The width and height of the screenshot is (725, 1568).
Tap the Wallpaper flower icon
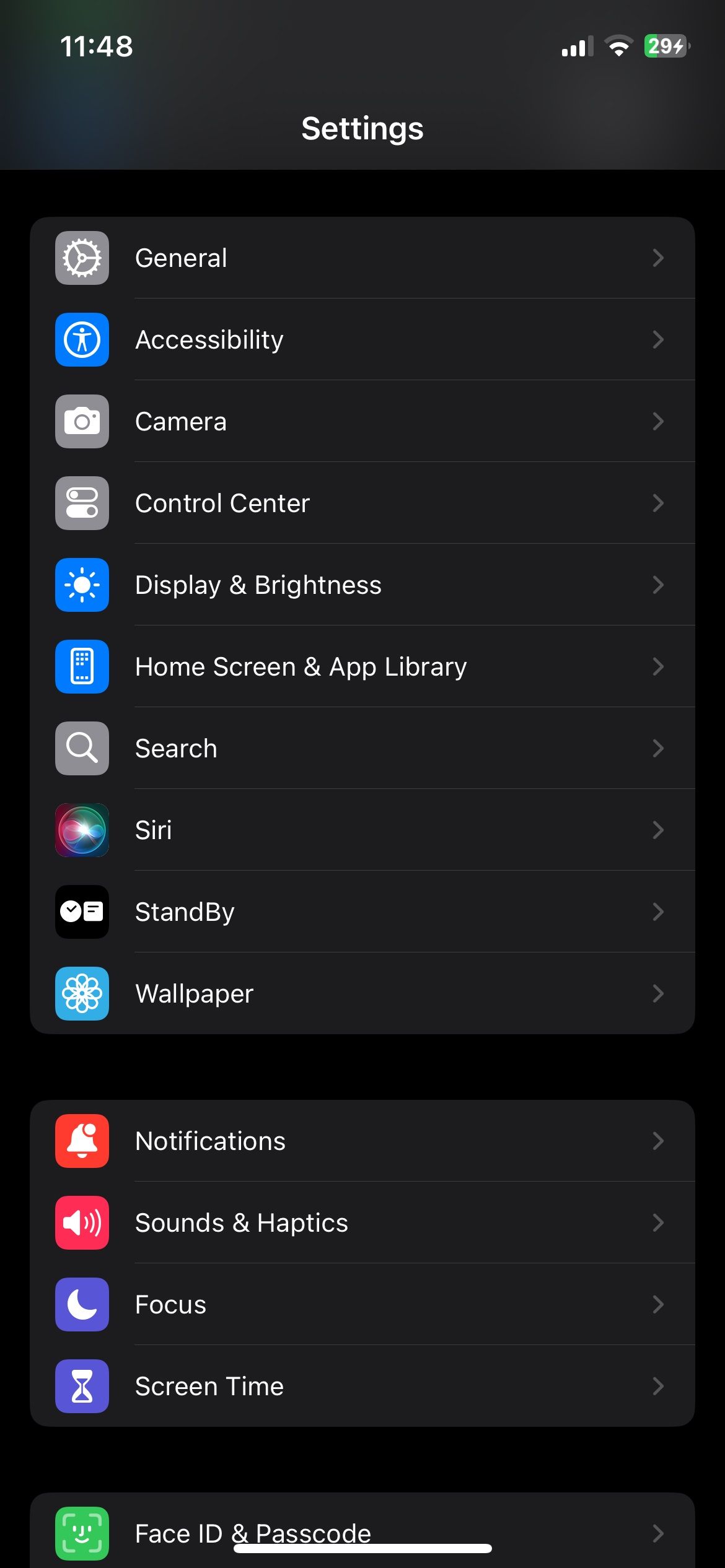pyautogui.click(x=82, y=994)
